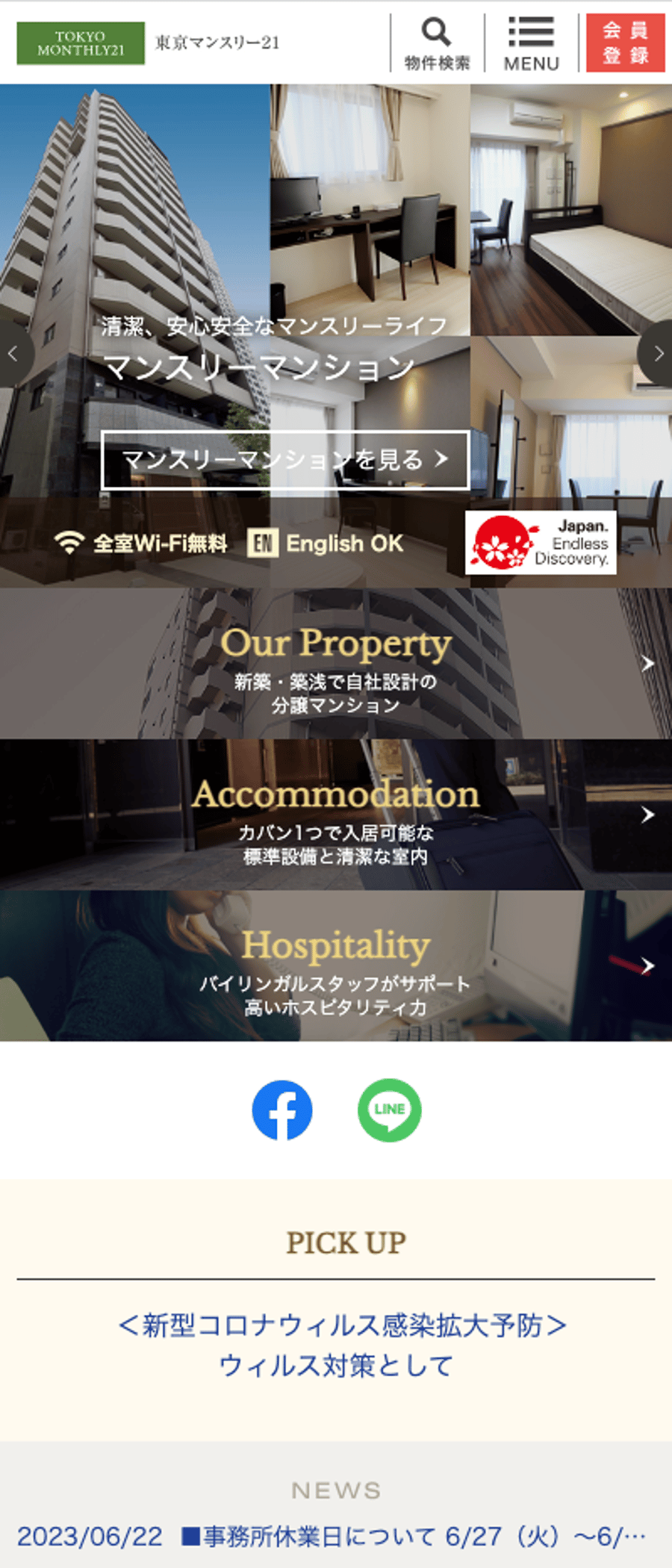Open the 物件検索 property search icon
Viewport: 672px width, 1568px height.
[x=438, y=43]
